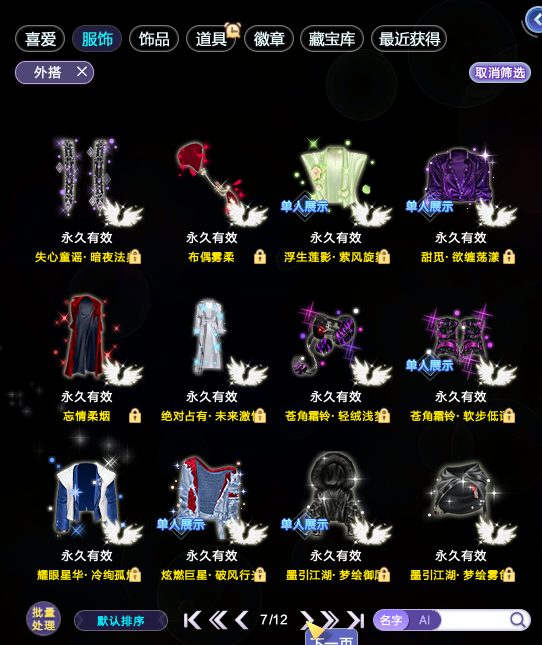Jump to the first page
The width and height of the screenshot is (542, 645).
pyautogui.click(x=192, y=620)
